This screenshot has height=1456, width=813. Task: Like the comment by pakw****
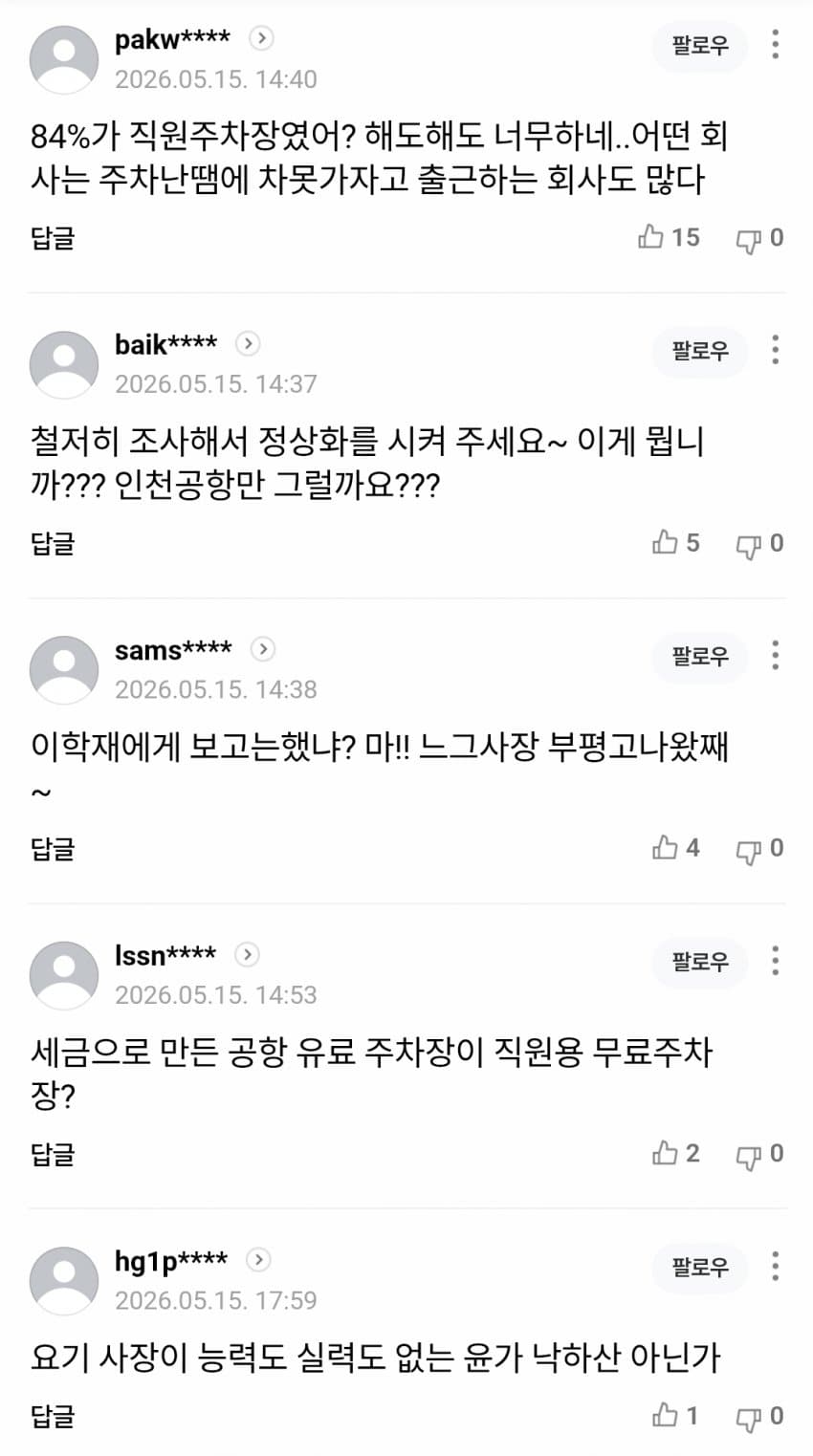(x=669, y=237)
